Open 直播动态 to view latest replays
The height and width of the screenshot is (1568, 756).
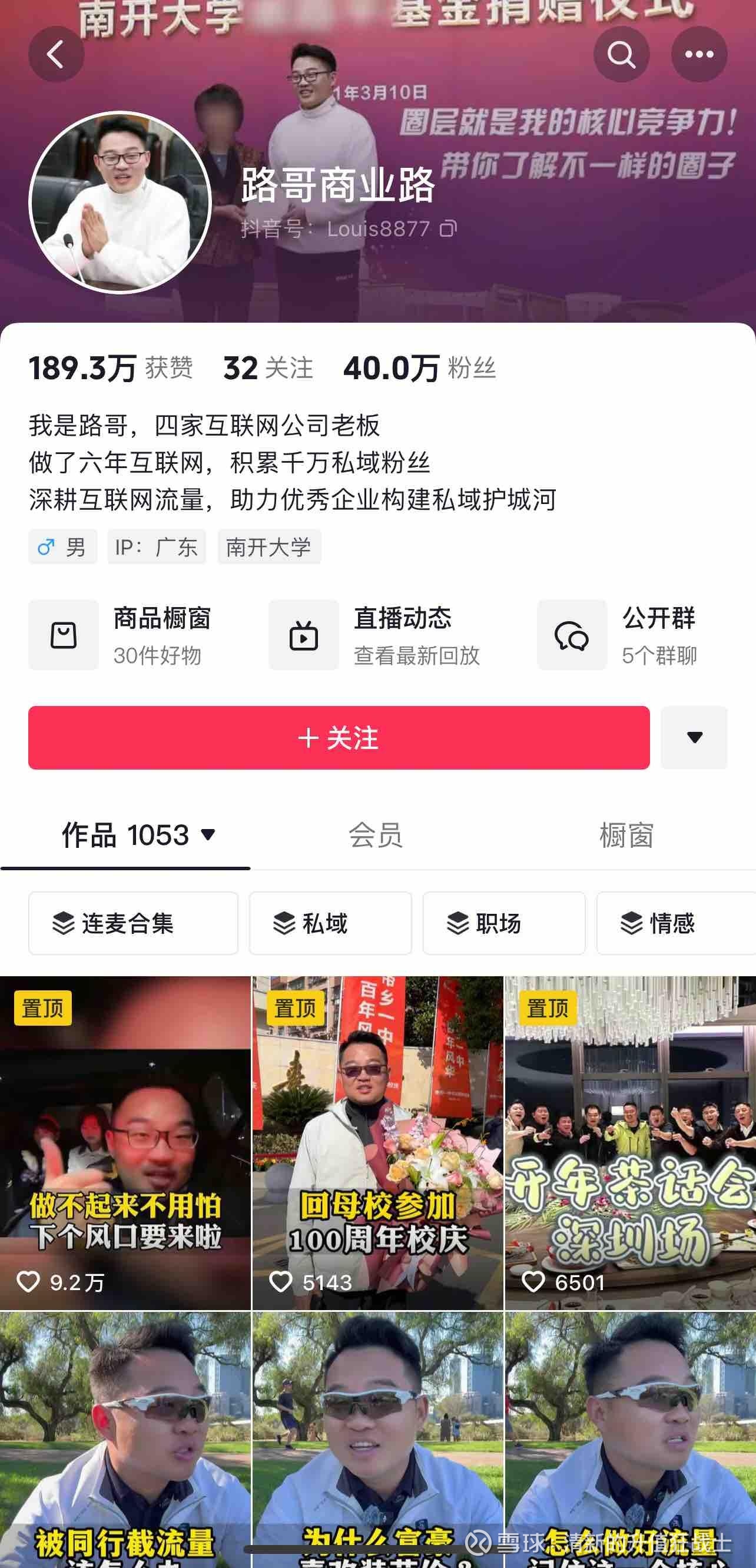374,635
